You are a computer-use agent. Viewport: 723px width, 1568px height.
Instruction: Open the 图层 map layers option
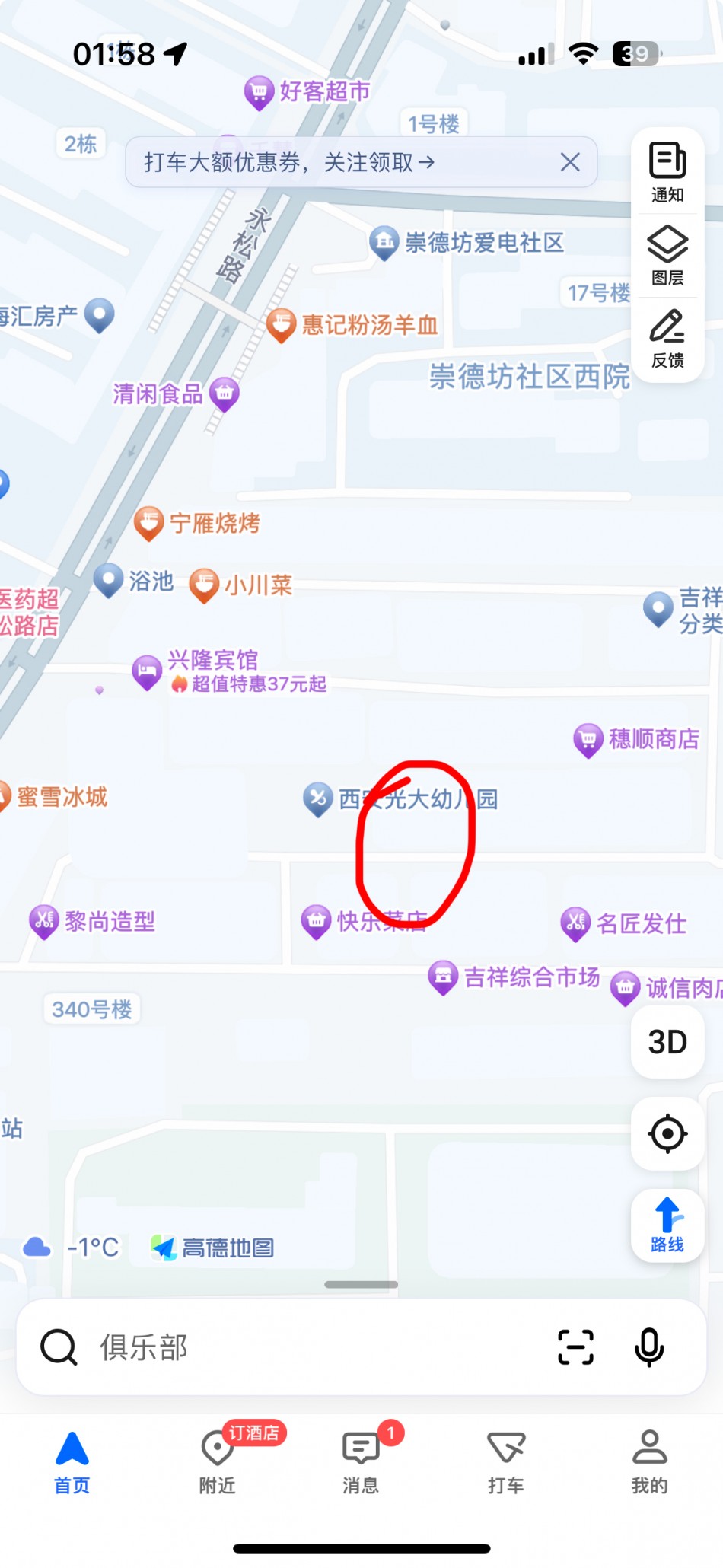(x=667, y=256)
